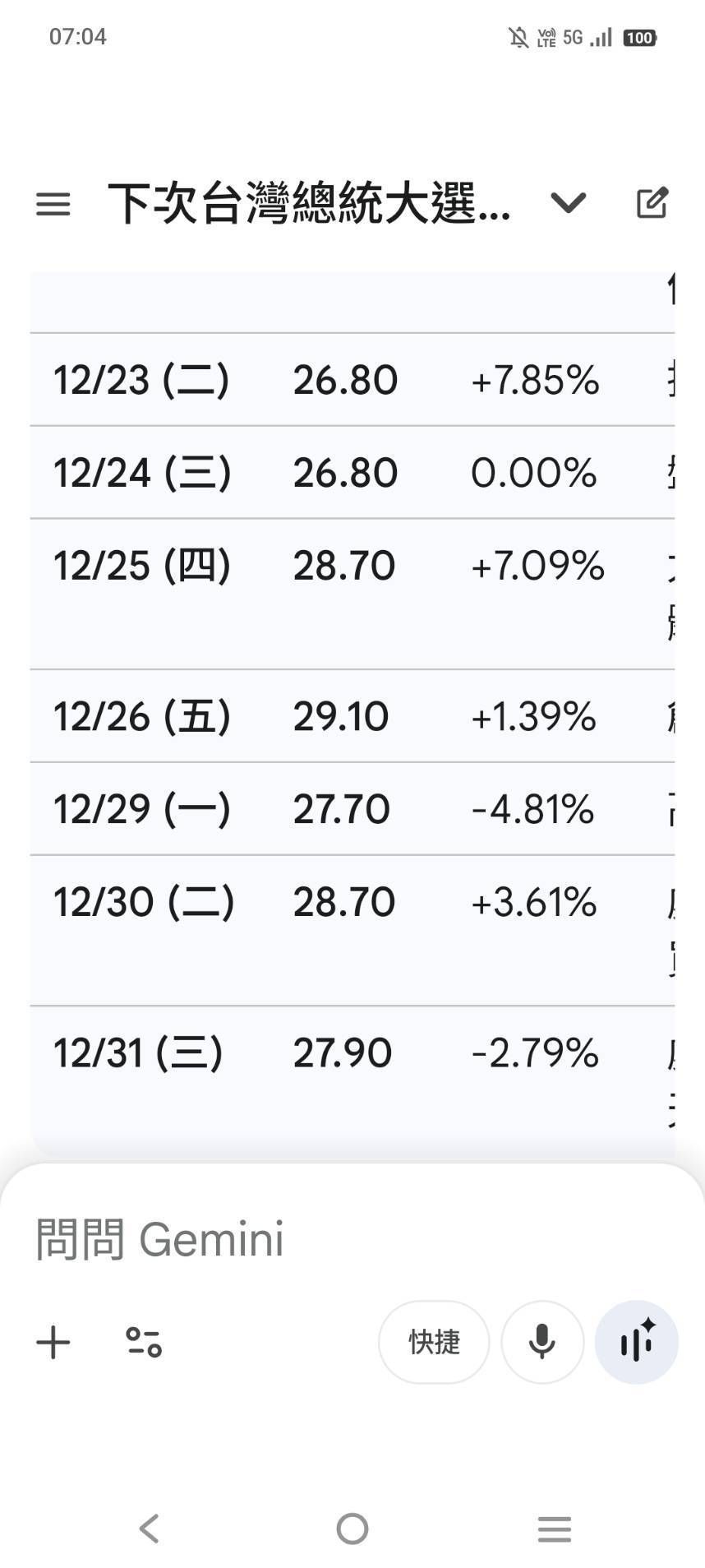705x1568 pixels.
Task: Launch Gemini Live voice mode
Action: pyautogui.click(x=637, y=1343)
